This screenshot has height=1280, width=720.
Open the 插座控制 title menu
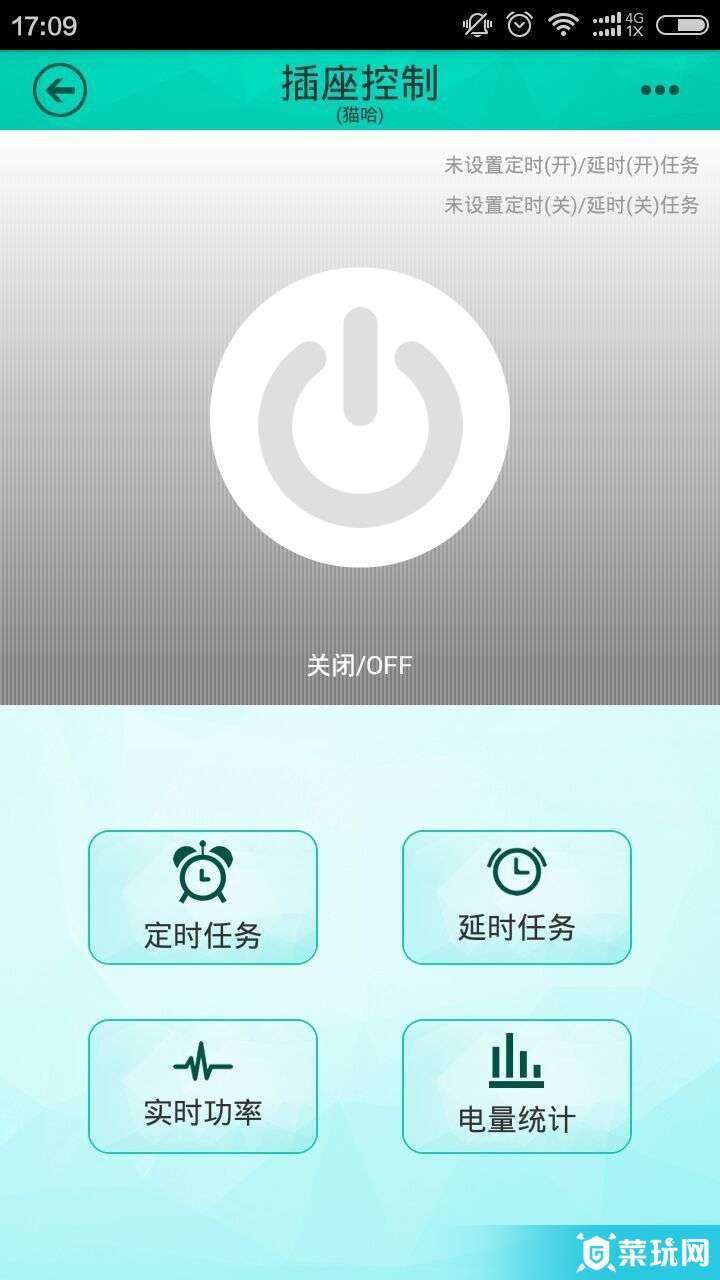[x=360, y=85]
